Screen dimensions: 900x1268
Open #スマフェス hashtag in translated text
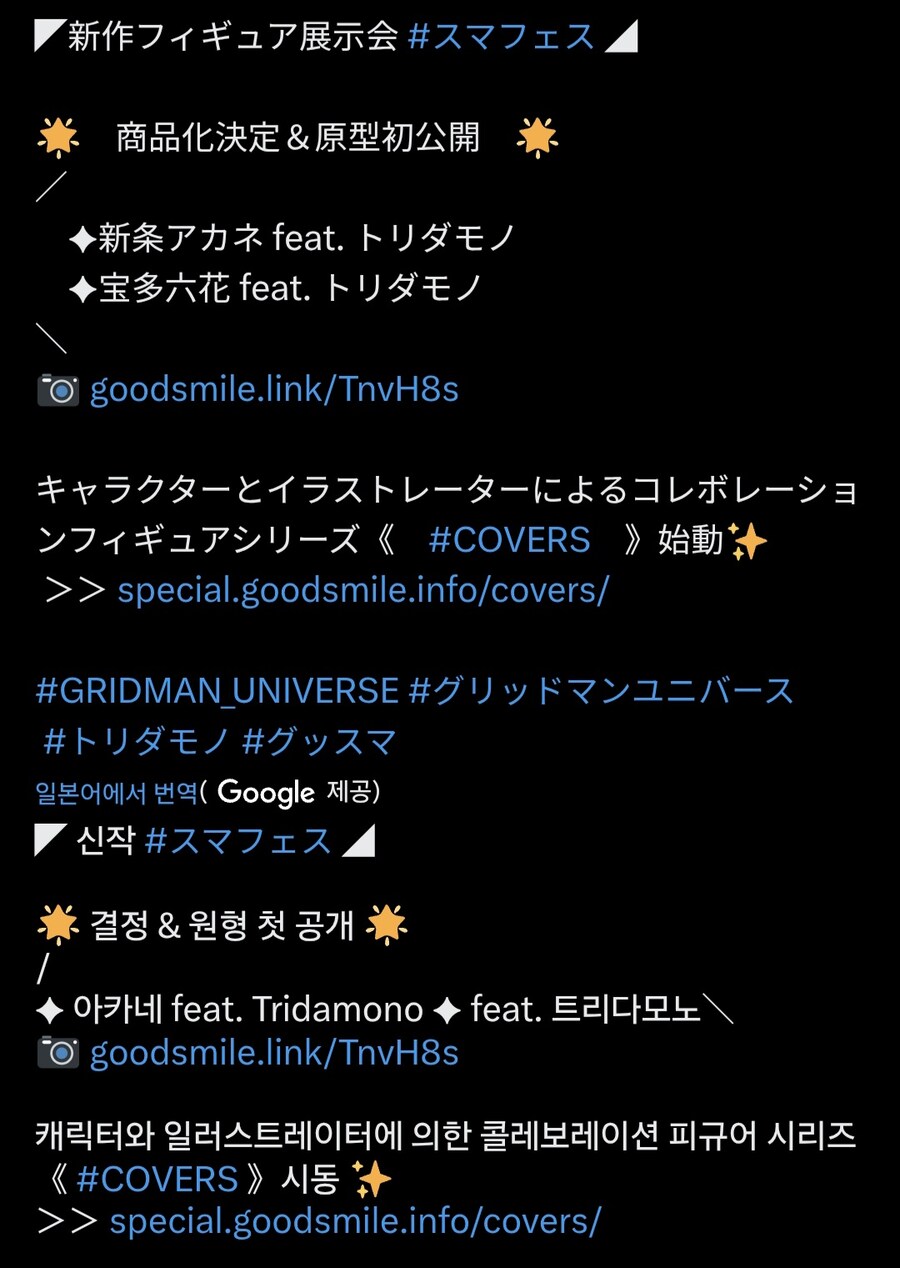pyautogui.click(x=238, y=841)
